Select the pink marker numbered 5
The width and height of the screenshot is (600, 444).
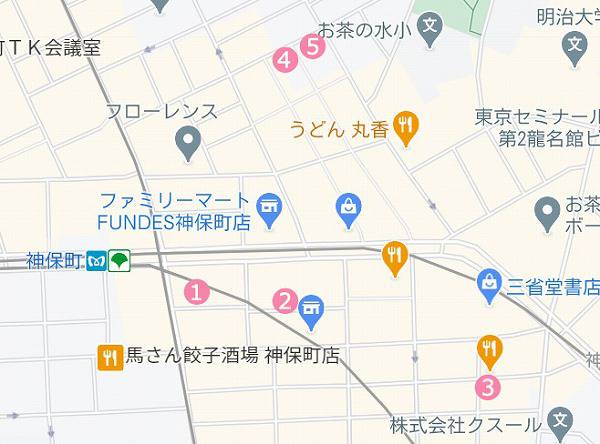[x=313, y=45]
